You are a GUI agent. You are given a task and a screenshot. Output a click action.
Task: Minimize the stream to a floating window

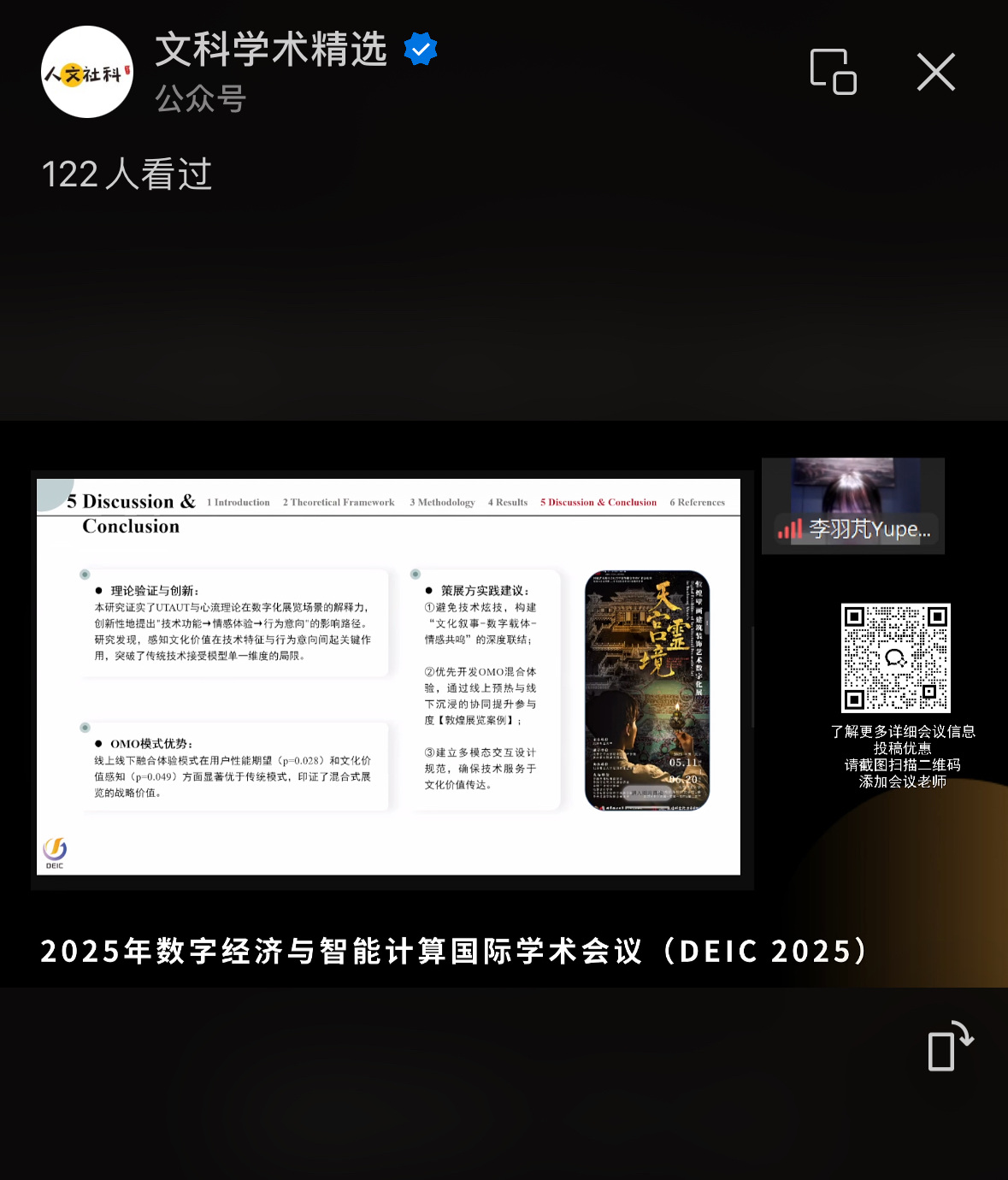833,72
